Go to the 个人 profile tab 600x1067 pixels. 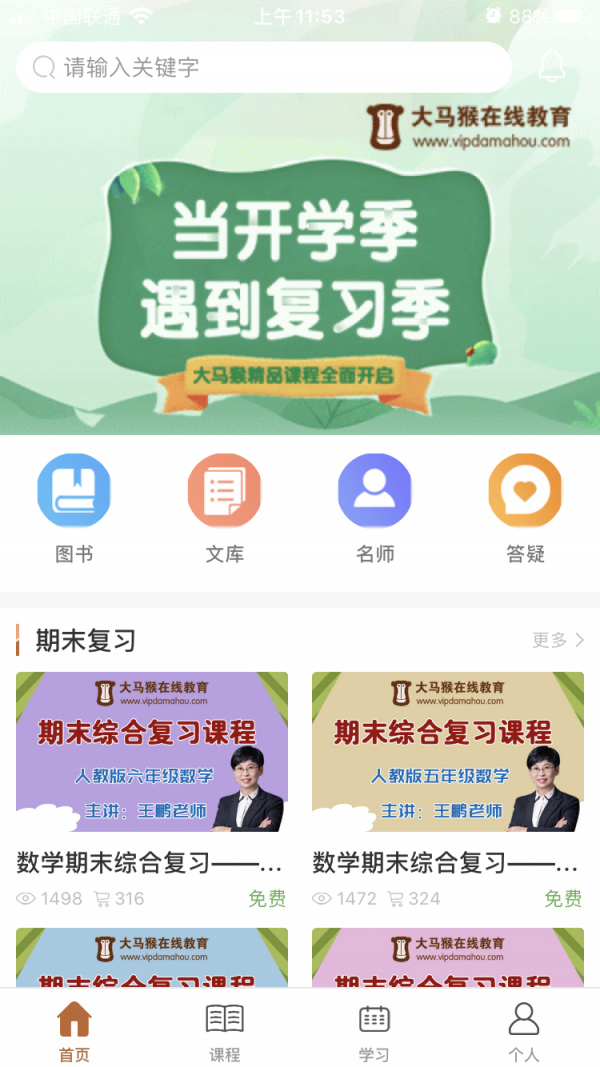click(x=524, y=1032)
